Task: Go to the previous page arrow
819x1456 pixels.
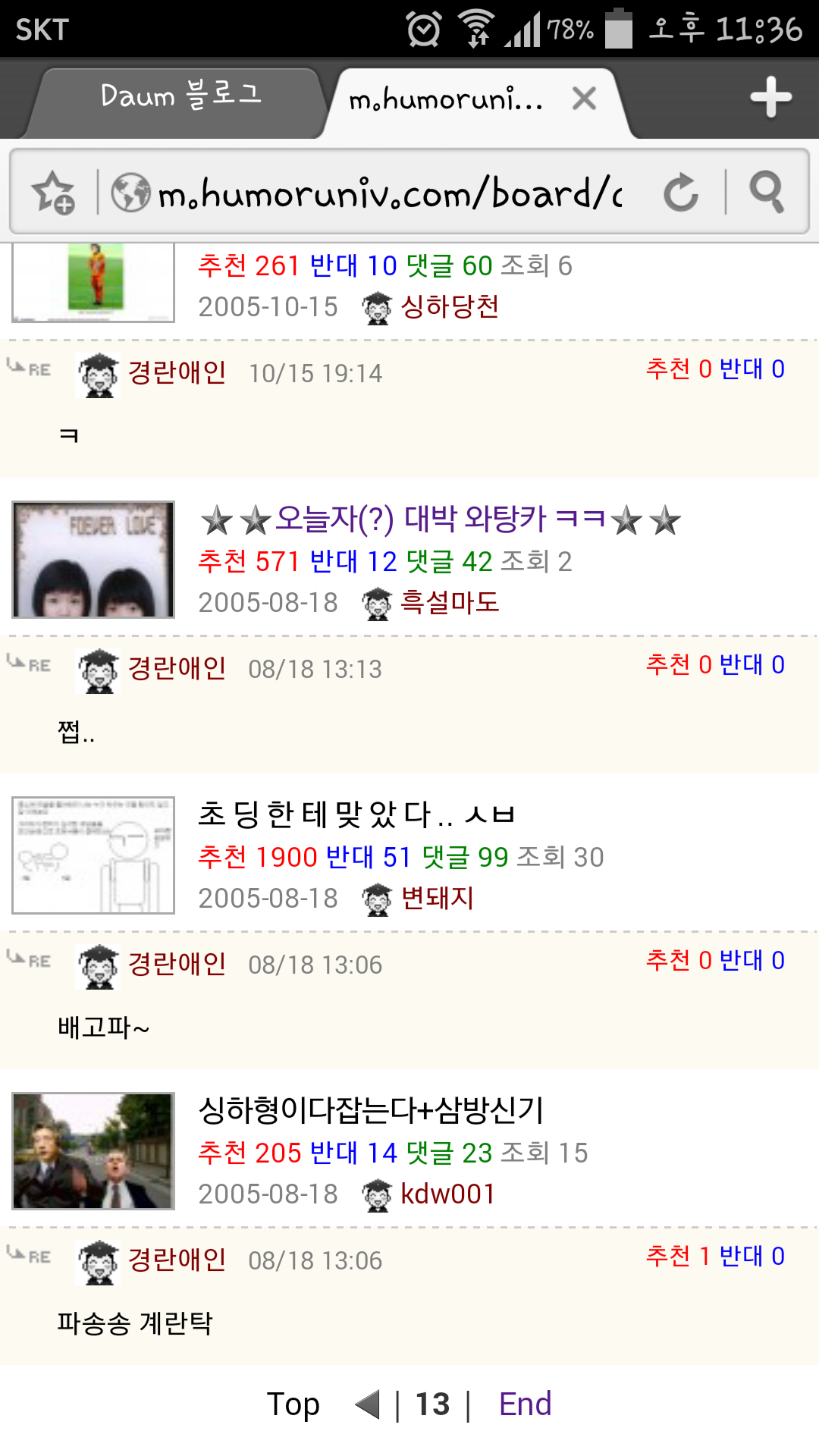Action: point(368,1404)
